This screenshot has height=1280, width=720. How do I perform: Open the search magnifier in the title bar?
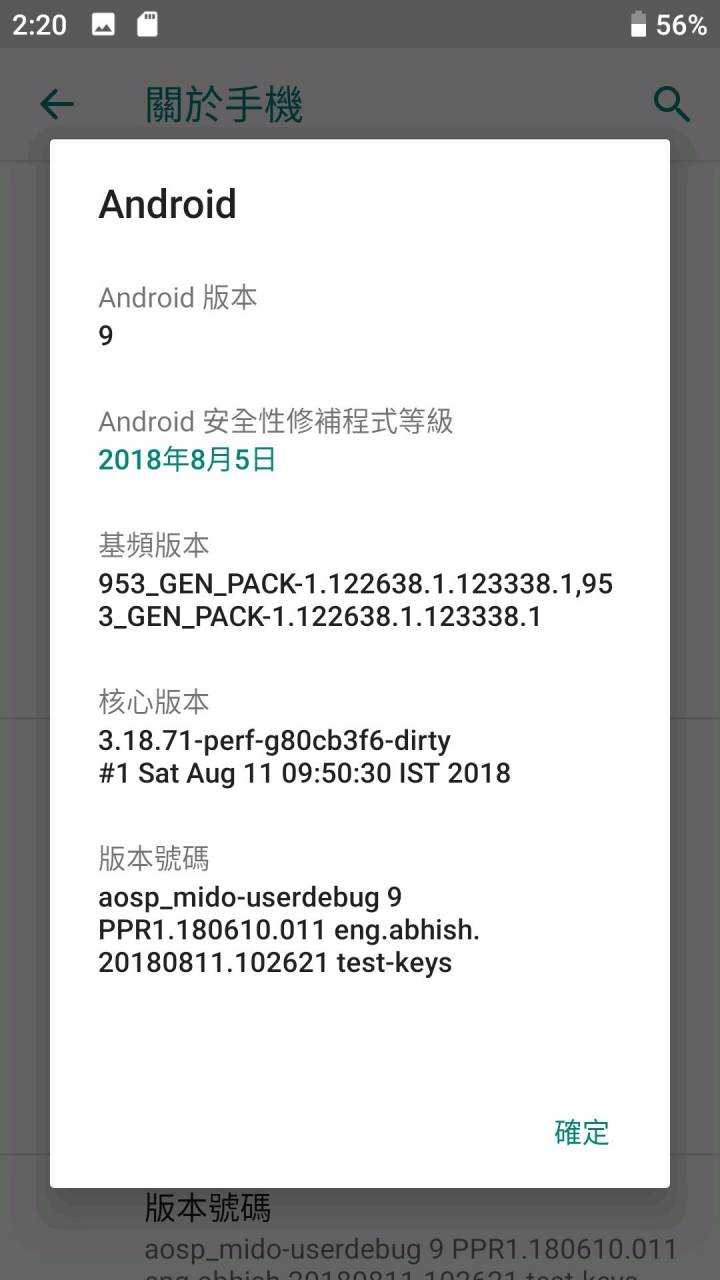[670, 104]
